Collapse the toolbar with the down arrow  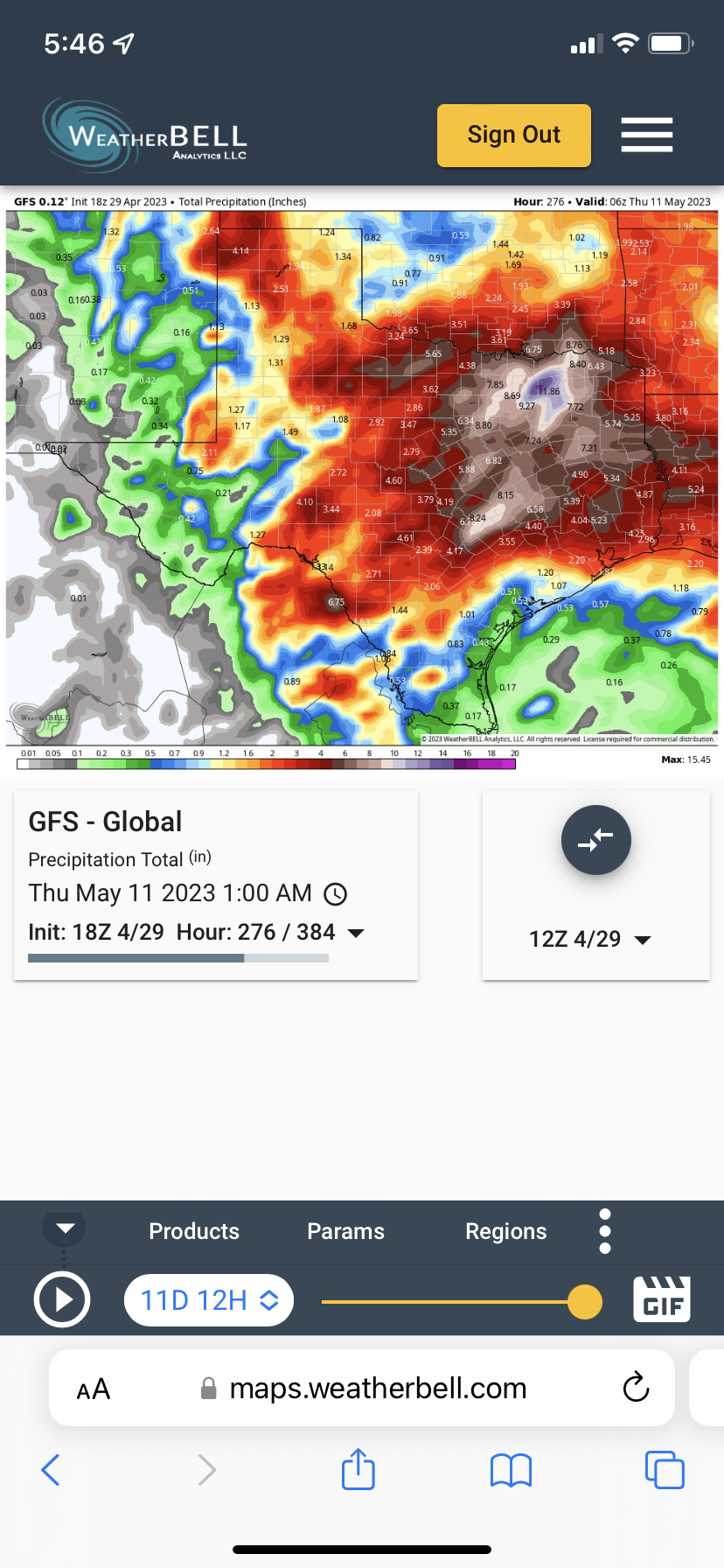[x=65, y=1228]
